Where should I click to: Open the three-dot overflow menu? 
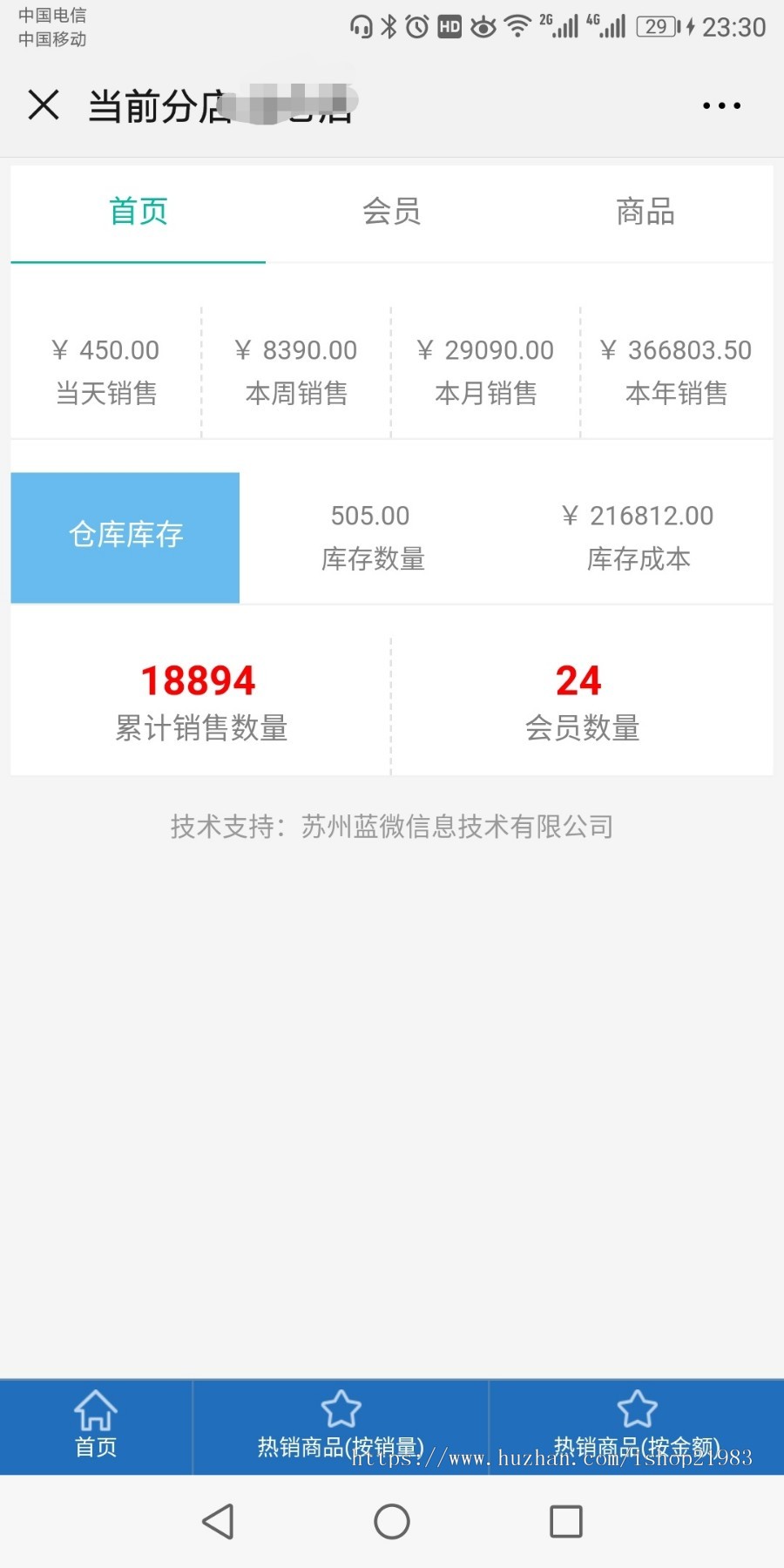(x=721, y=105)
